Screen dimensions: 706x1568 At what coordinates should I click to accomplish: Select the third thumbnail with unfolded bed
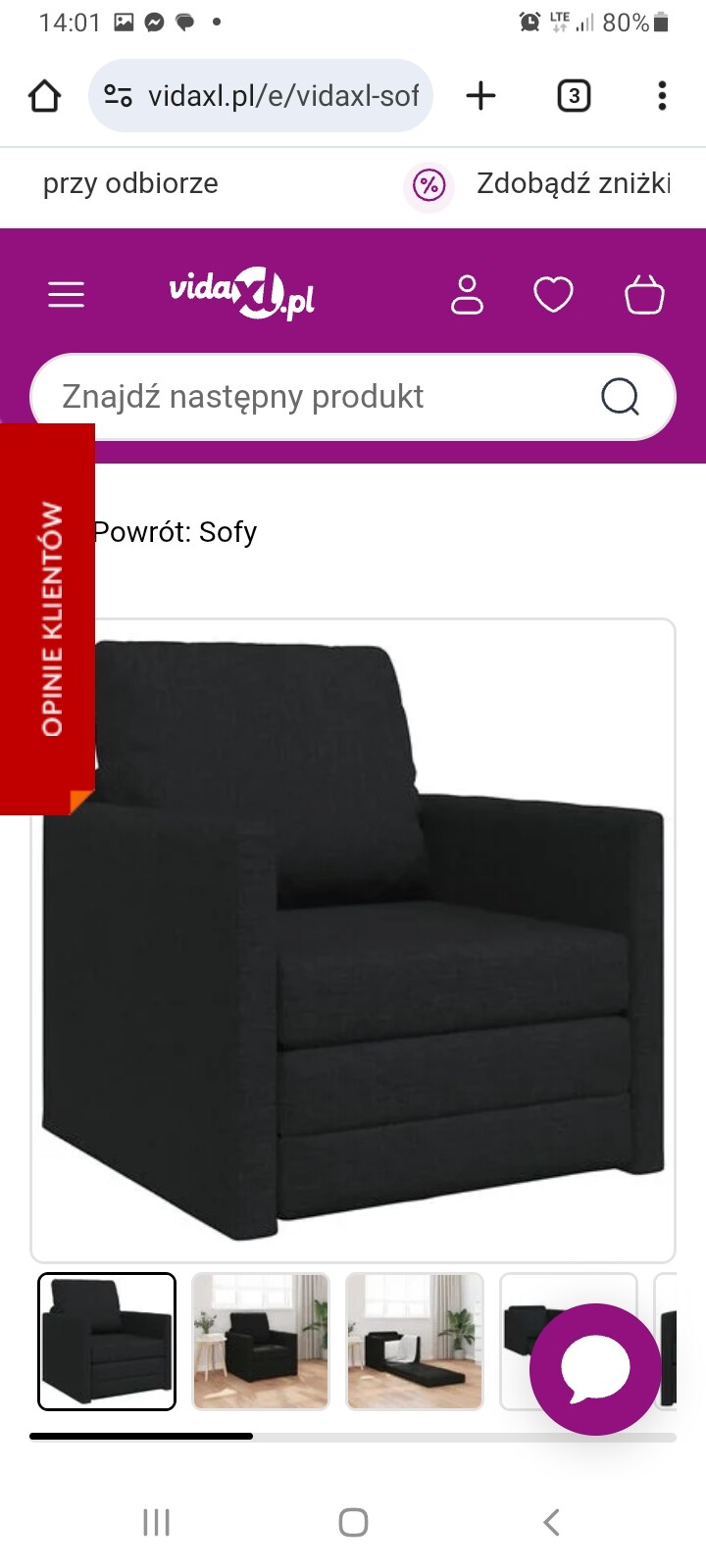coord(415,1341)
